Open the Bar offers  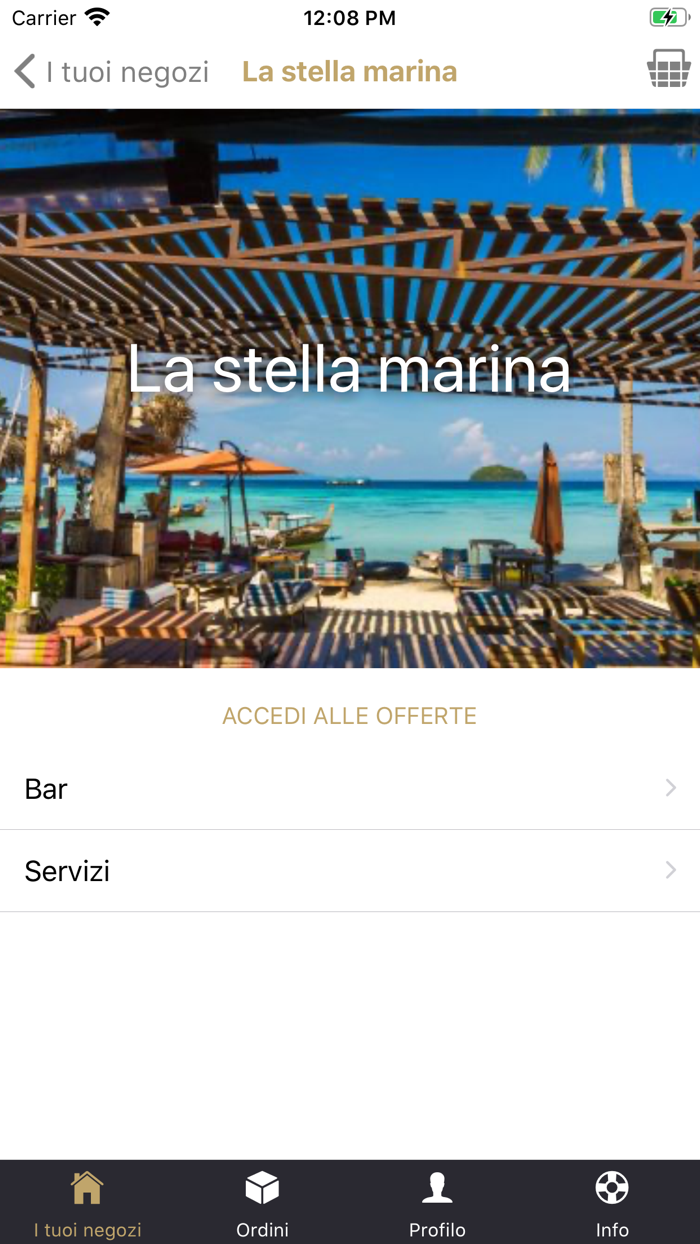tap(350, 789)
